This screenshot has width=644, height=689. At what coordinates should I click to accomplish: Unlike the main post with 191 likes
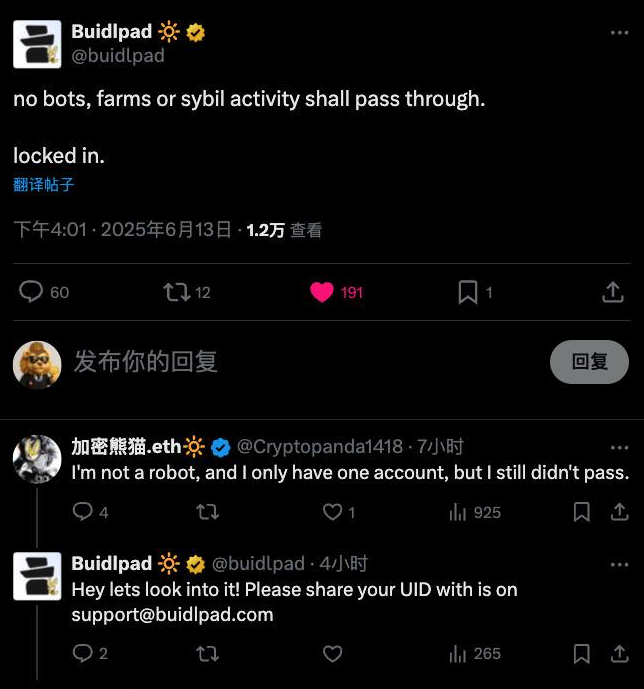point(322,292)
